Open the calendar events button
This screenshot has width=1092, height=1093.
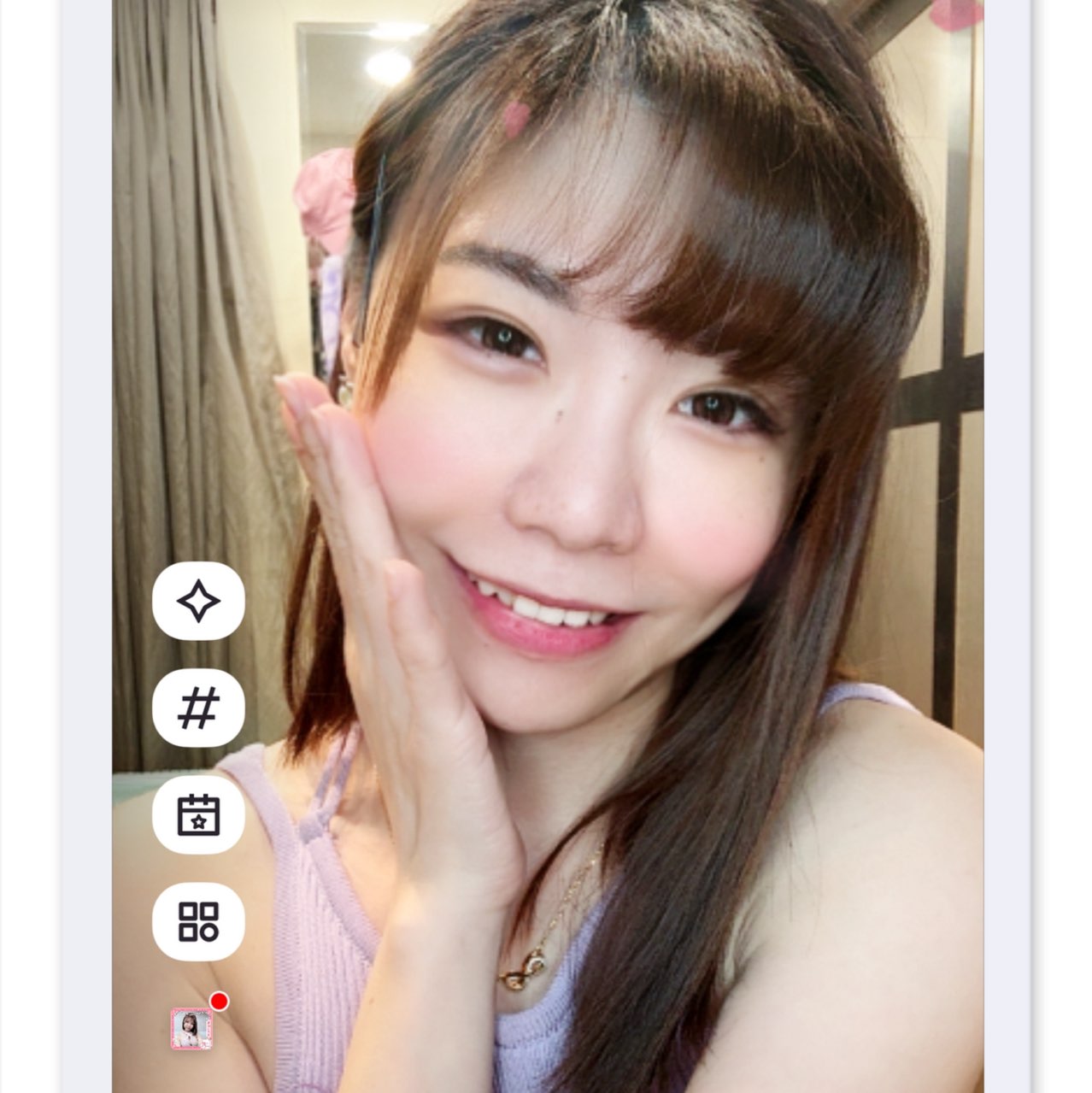click(198, 815)
